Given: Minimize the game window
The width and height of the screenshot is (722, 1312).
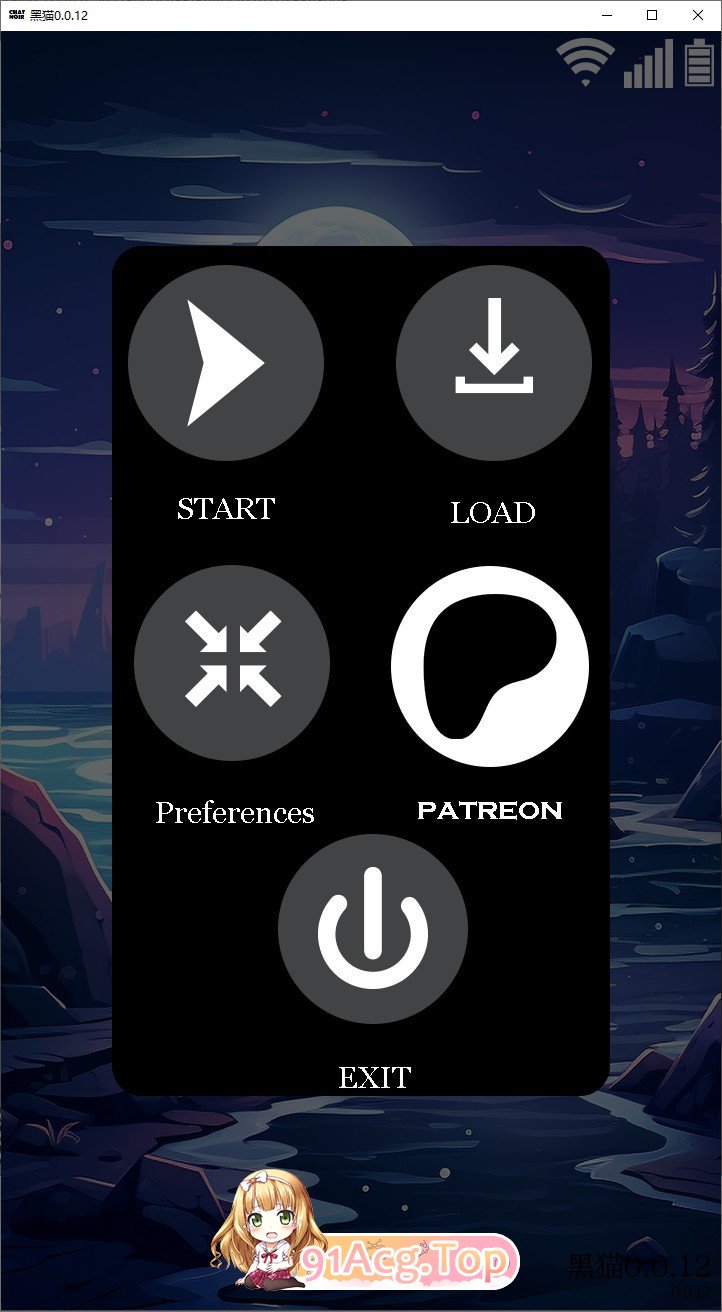Looking at the screenshot, I should tap(606, 15).
